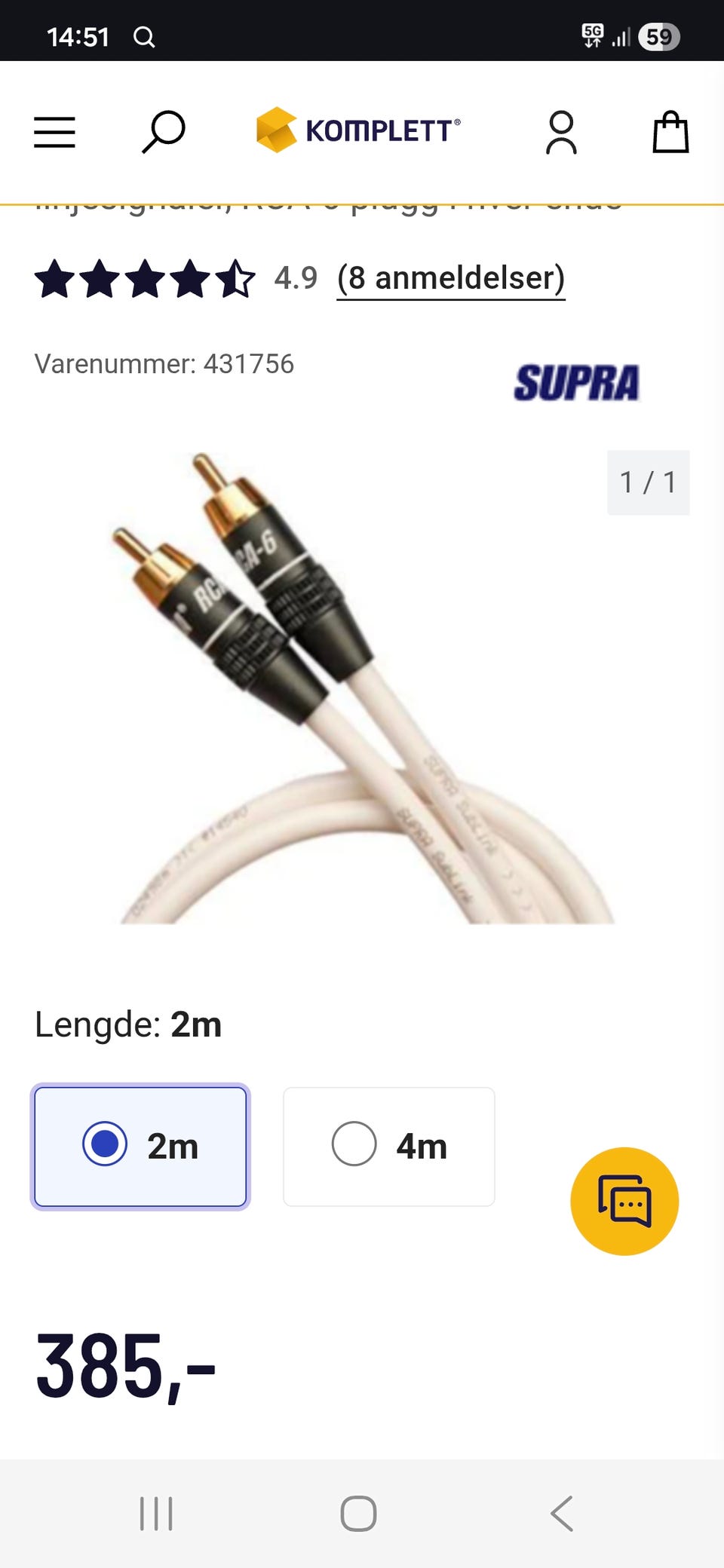Select the 2m length option

coord(140,1147)
